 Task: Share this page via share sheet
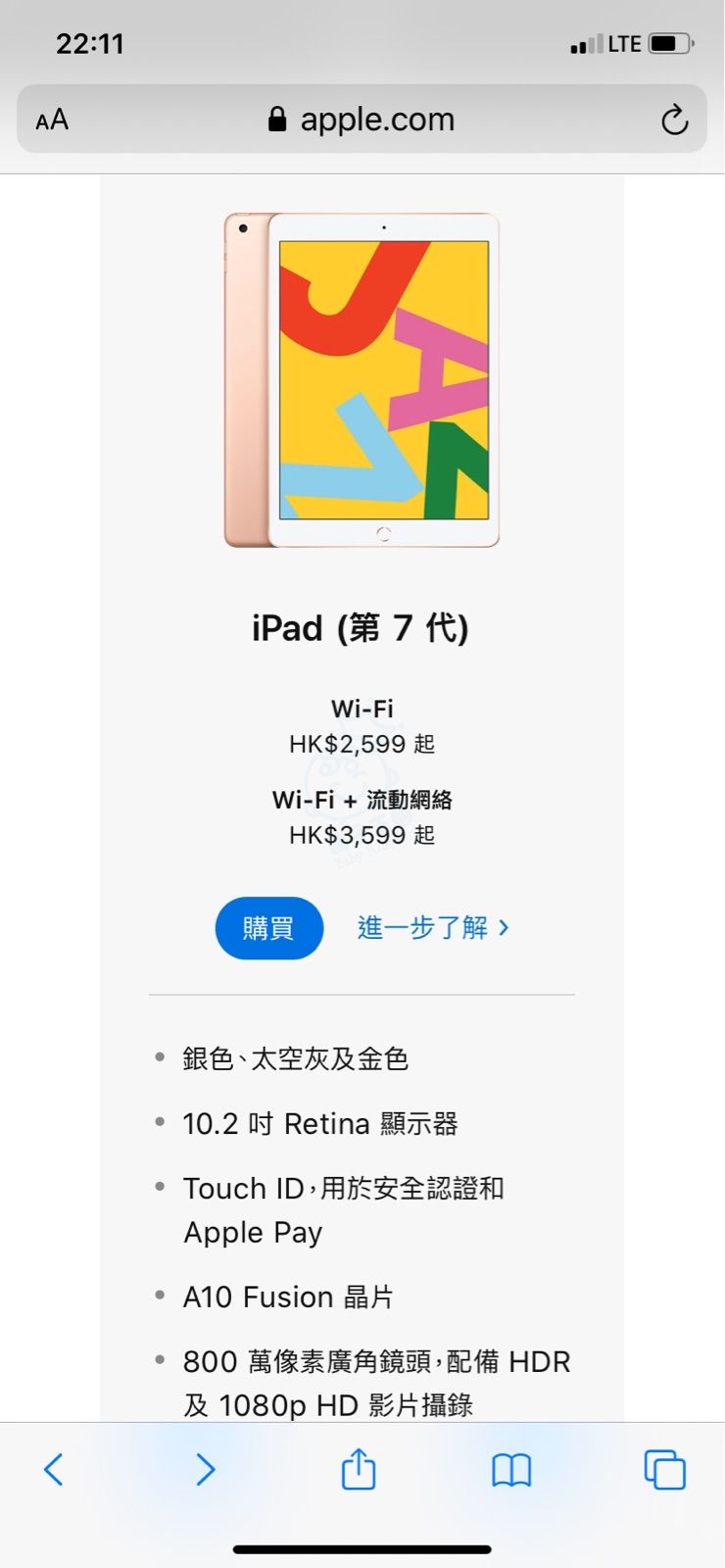click(359, 1469)
